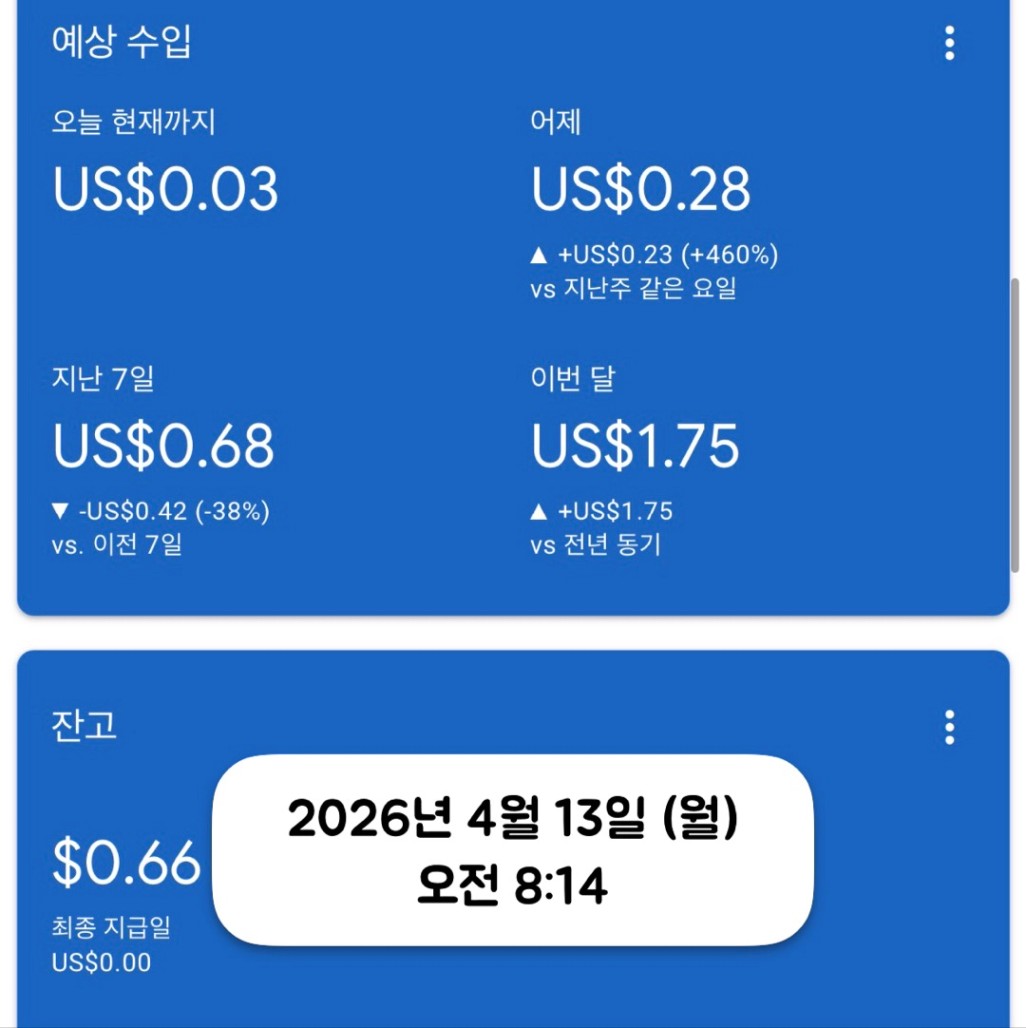1026x1028 pixels.
Task: Open the overflow menu on 잔고 card
Action: click(949, 727)
